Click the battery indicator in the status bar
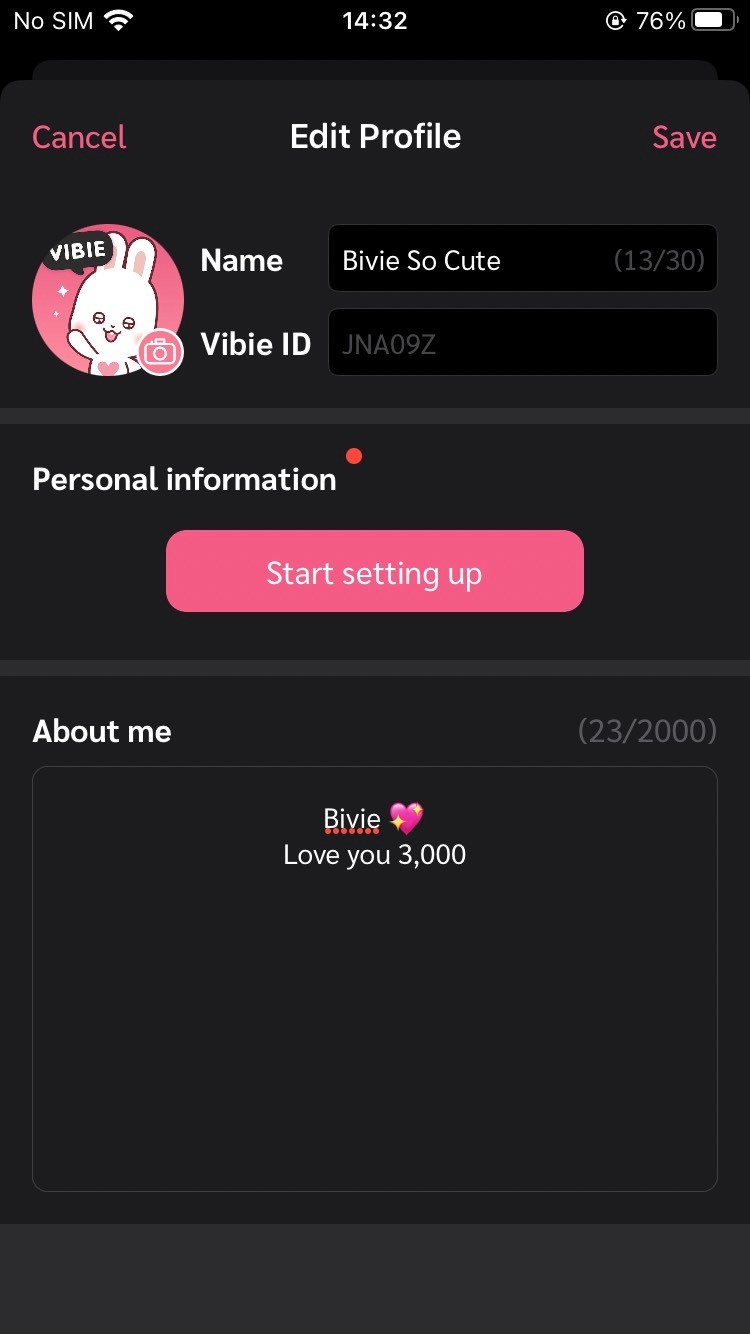 [712, 19]
